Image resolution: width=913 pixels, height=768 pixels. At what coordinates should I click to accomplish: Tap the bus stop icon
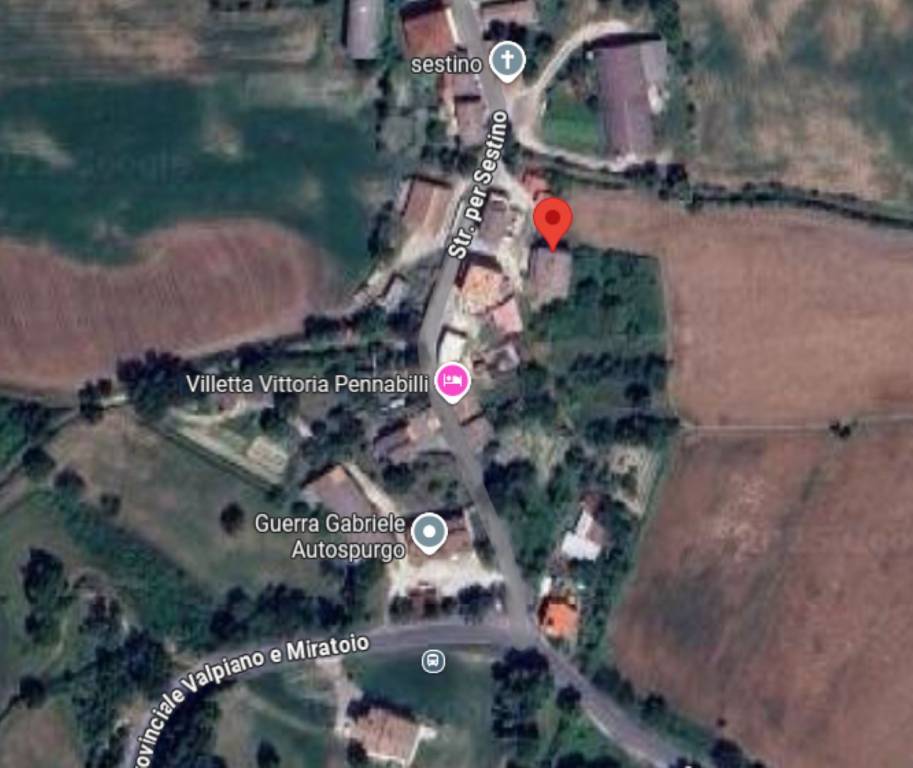pyautogui.click(x=433, y=660)
